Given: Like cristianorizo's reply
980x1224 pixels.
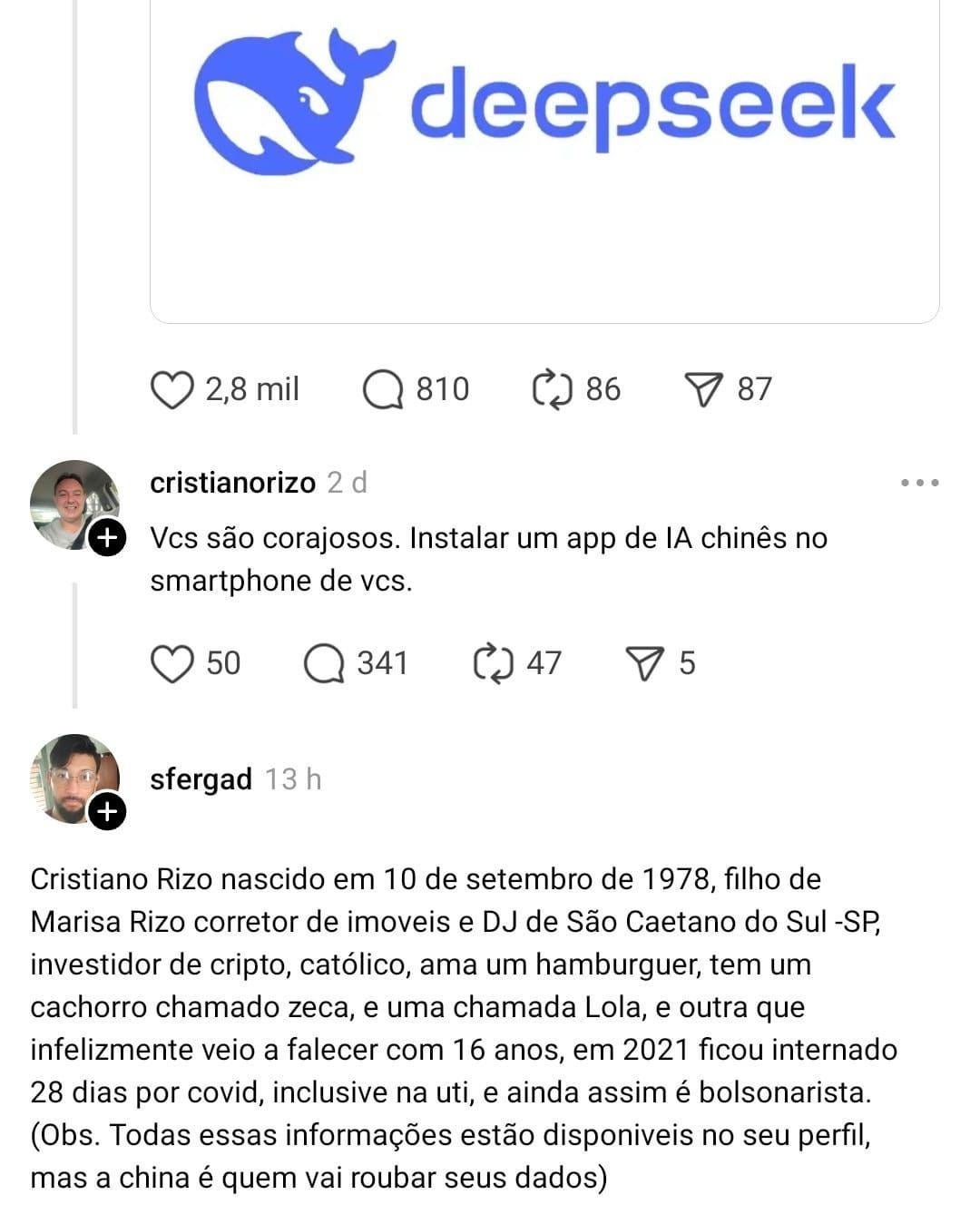Looking at the screenshot, I should click(171, 663).
